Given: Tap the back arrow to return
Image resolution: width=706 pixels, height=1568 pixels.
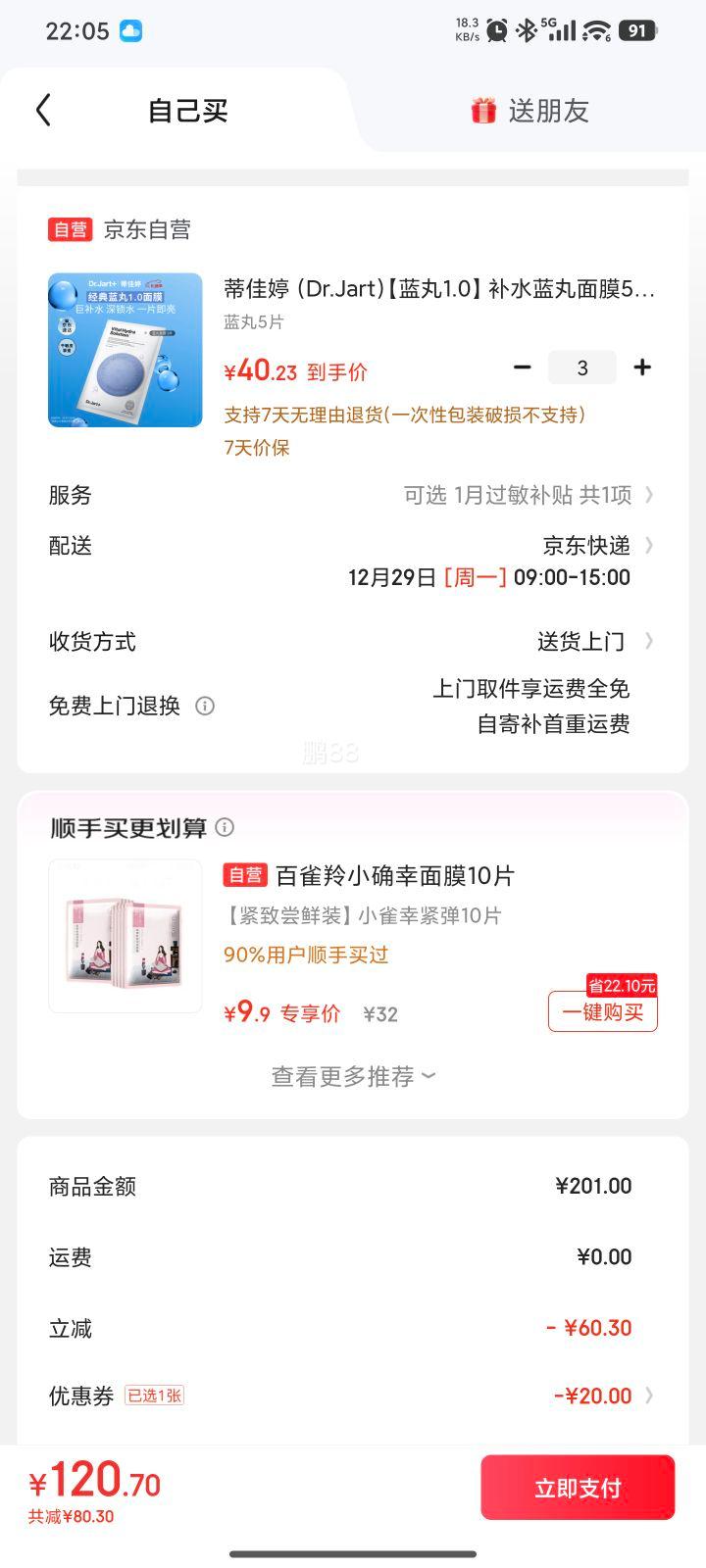Looking at the screenshot, I should (x=41, y=110).
